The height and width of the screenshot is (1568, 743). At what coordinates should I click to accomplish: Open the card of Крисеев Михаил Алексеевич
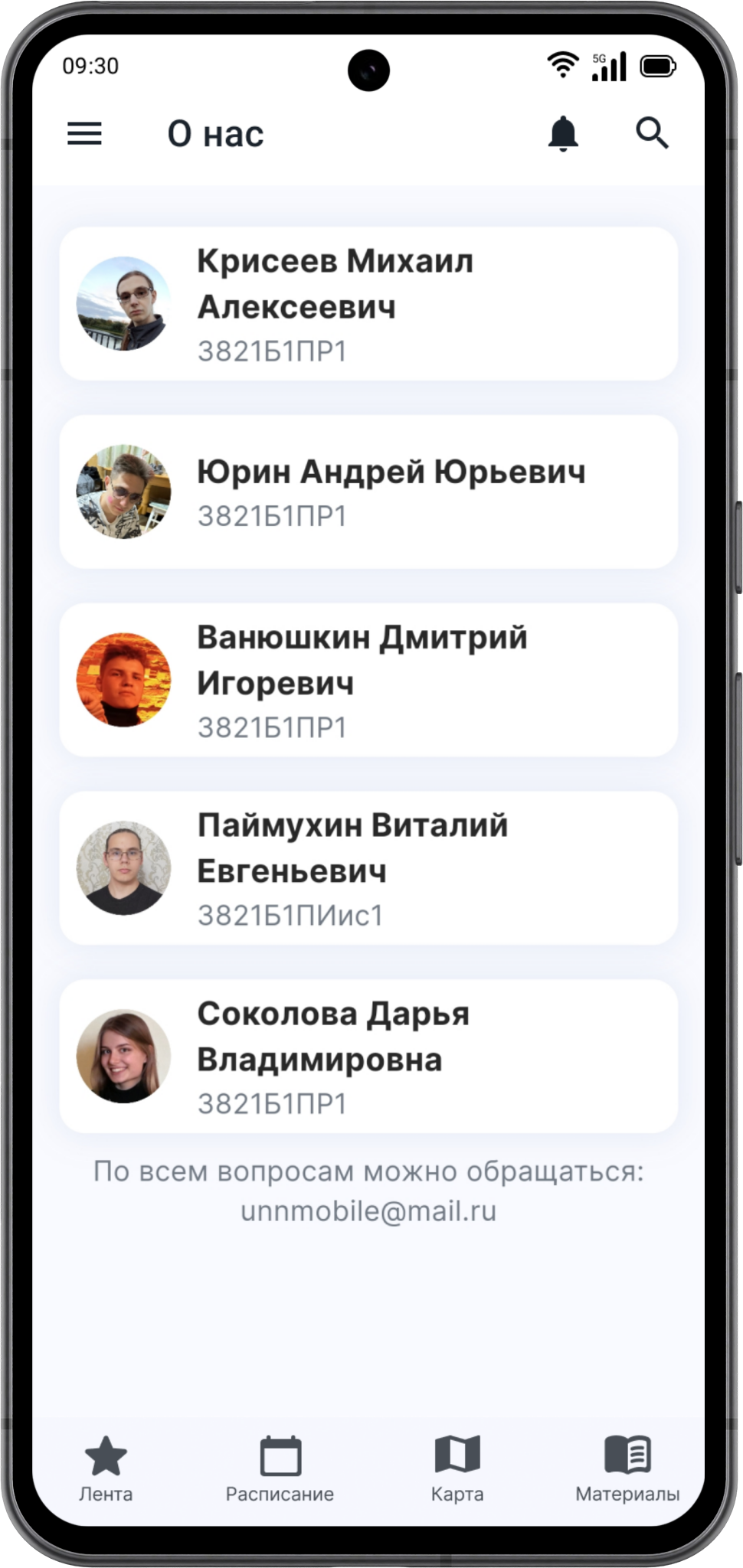[368, 304]
